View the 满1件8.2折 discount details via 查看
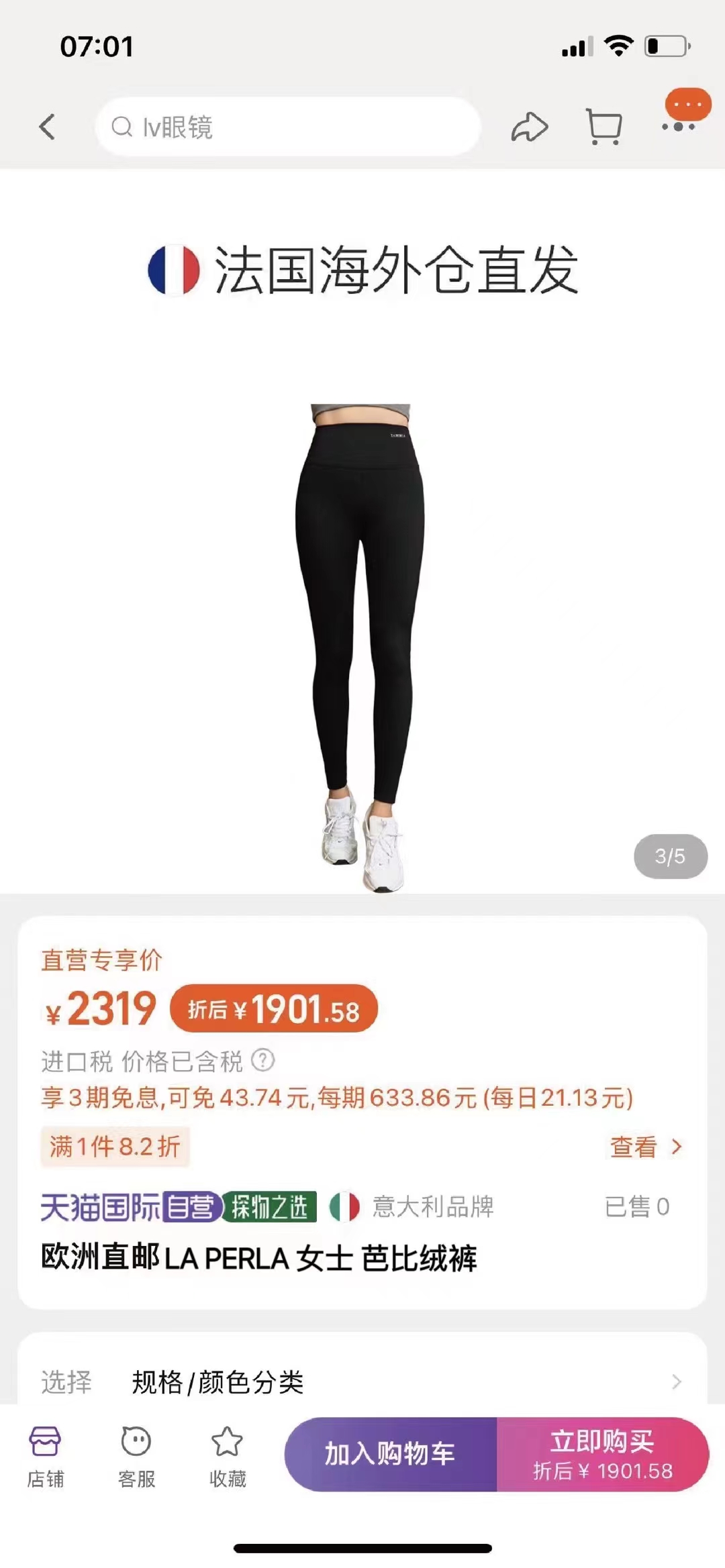725x1568 pixels. coord(644,1147)
